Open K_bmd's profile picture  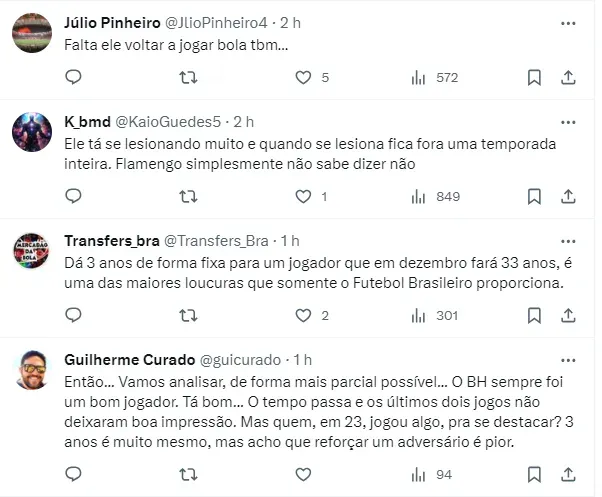(x=31, y=132)
